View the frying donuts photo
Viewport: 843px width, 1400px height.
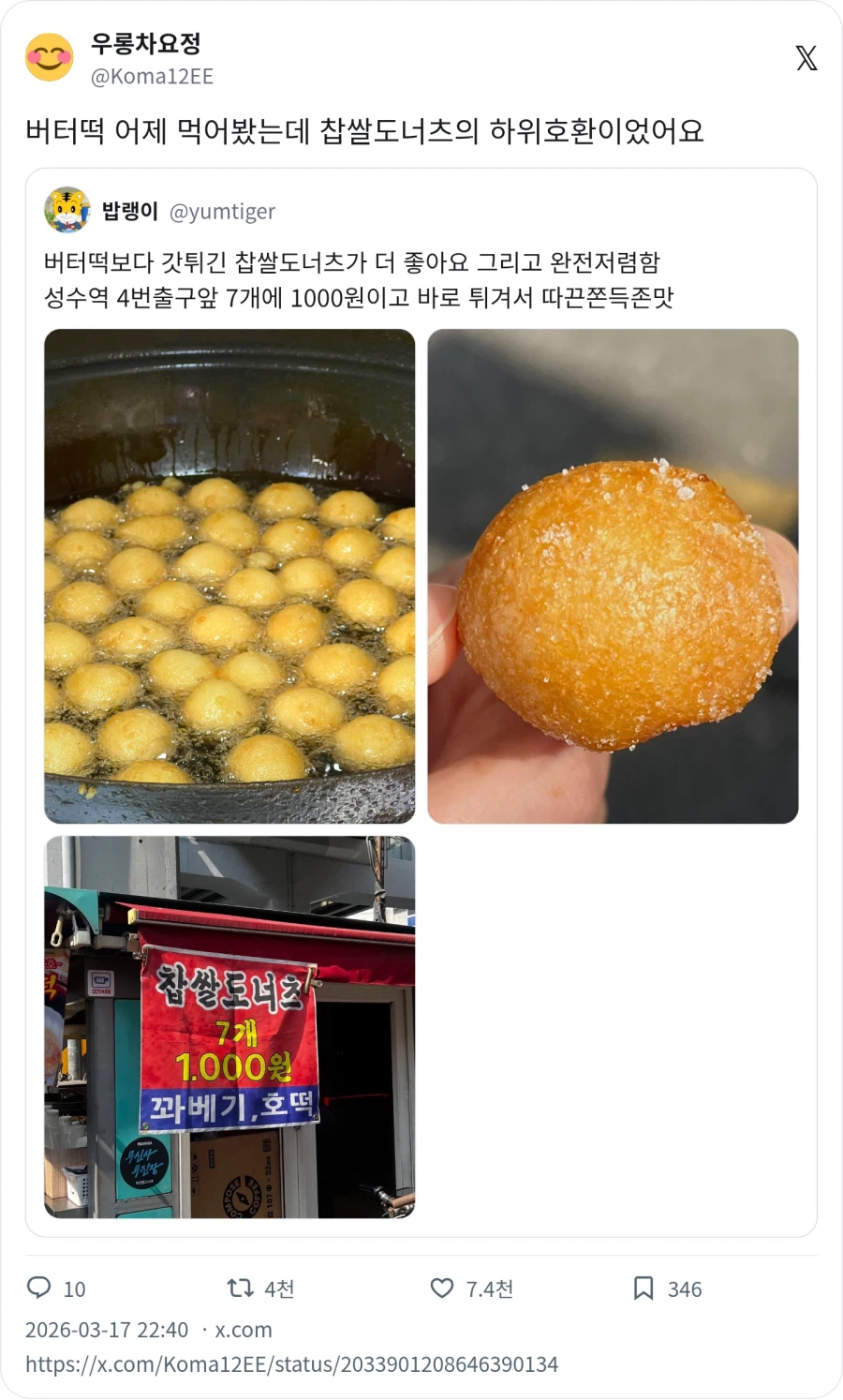[228, 575]
